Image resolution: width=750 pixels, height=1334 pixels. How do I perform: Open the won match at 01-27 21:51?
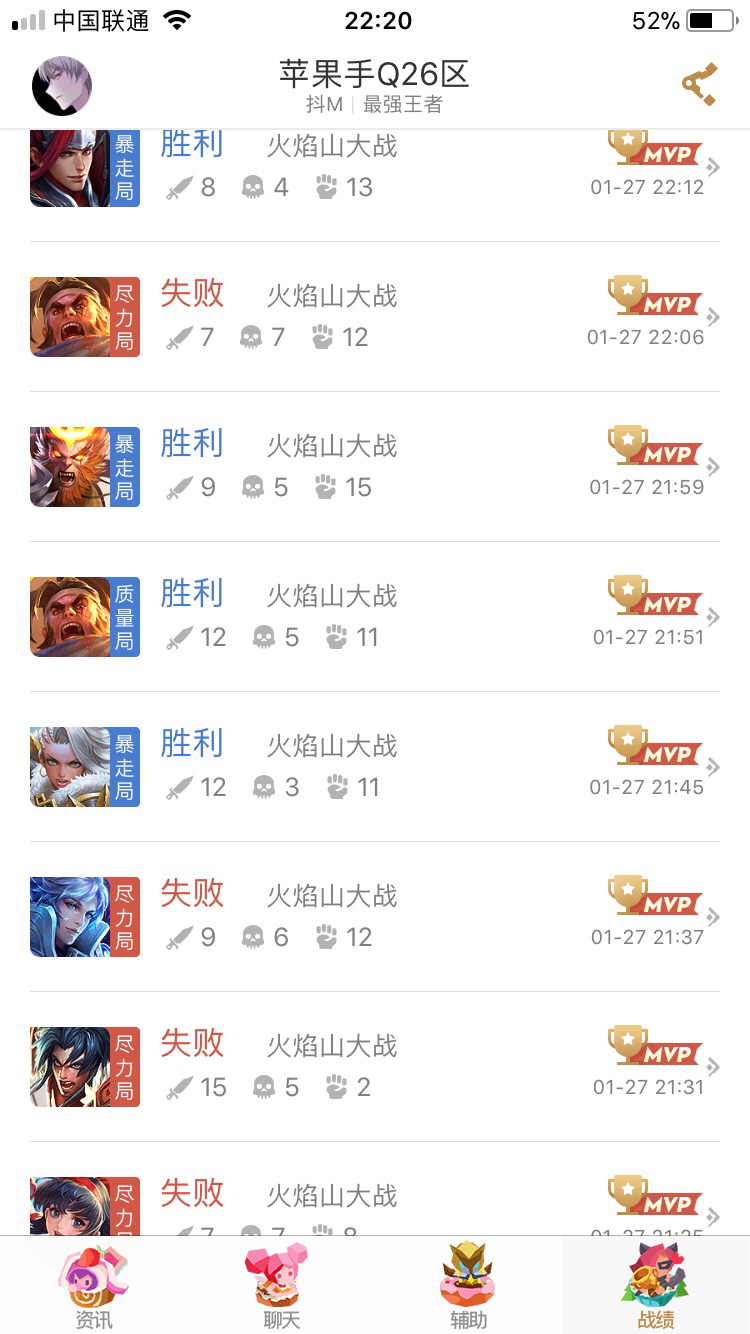(x=375, y=617)
